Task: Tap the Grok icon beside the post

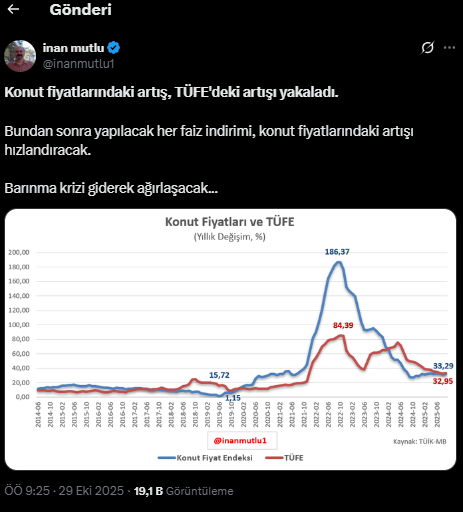Action: (x=427, y=48)
